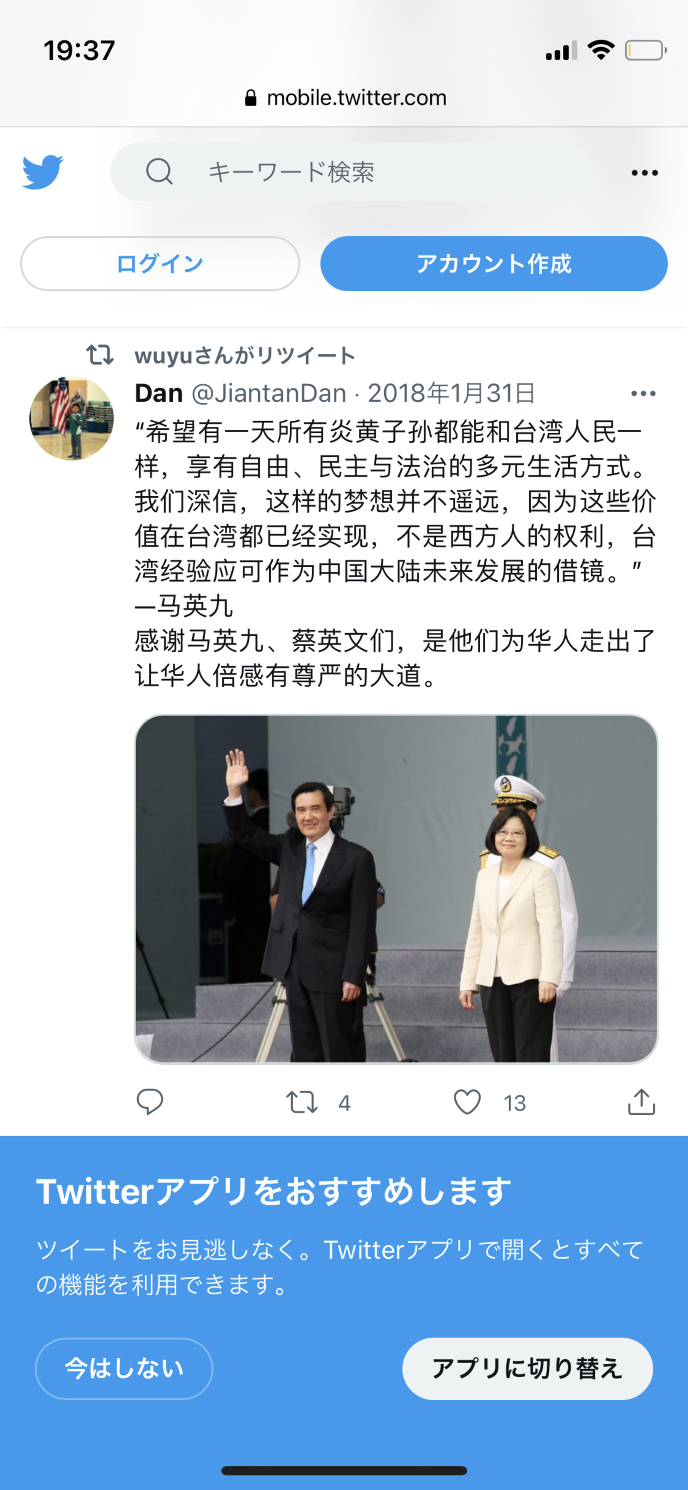
Task: Tap アプリに切り替え to switch to the app
Action: point(527,1369)
